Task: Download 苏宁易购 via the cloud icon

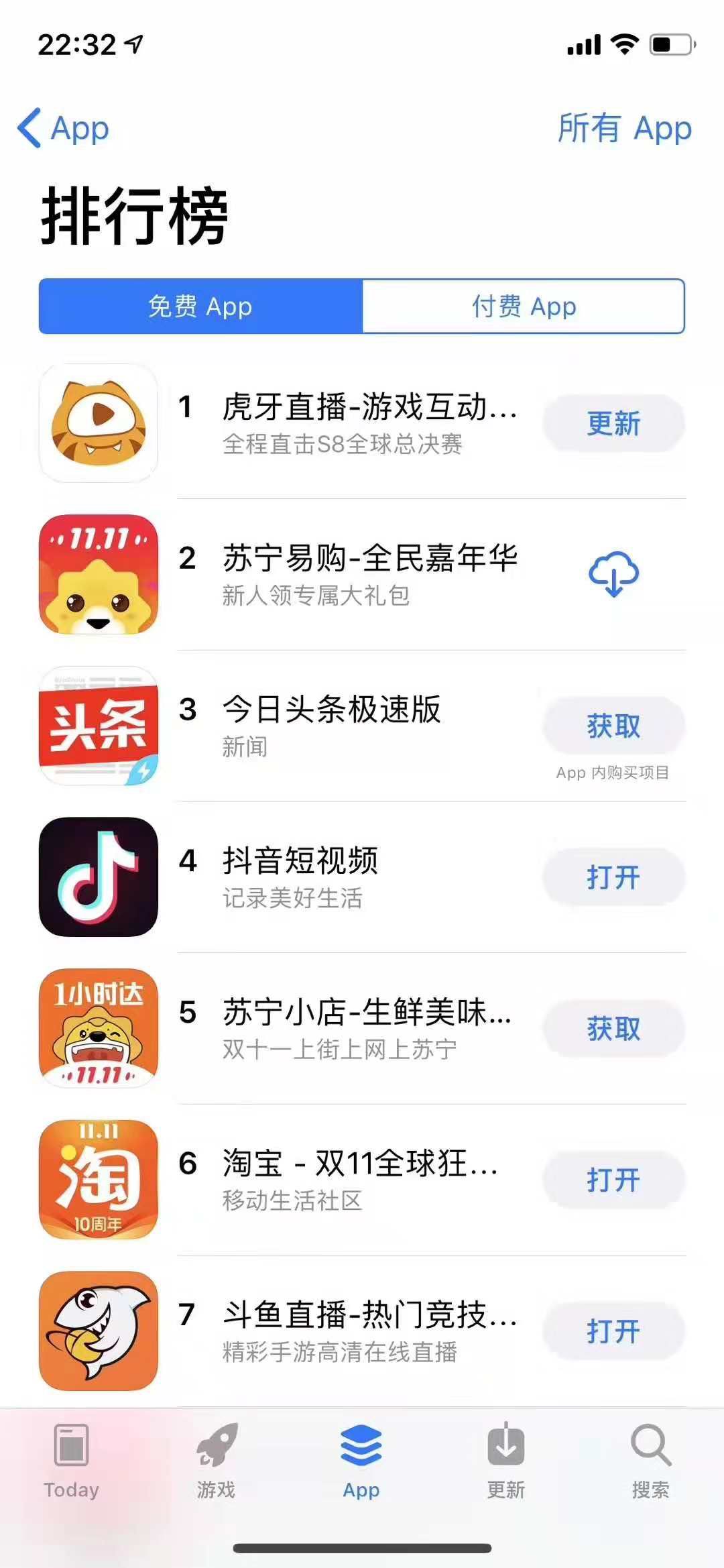Action: (x=613, y=575)
